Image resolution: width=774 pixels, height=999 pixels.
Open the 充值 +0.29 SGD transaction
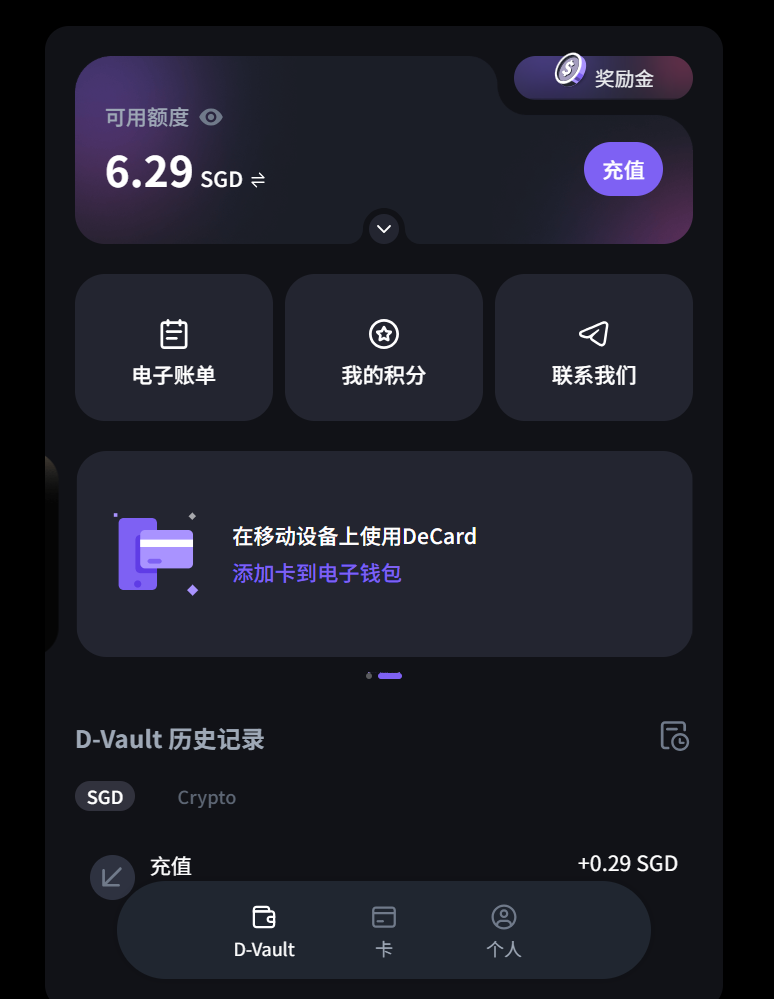click(x=384, y=866)
